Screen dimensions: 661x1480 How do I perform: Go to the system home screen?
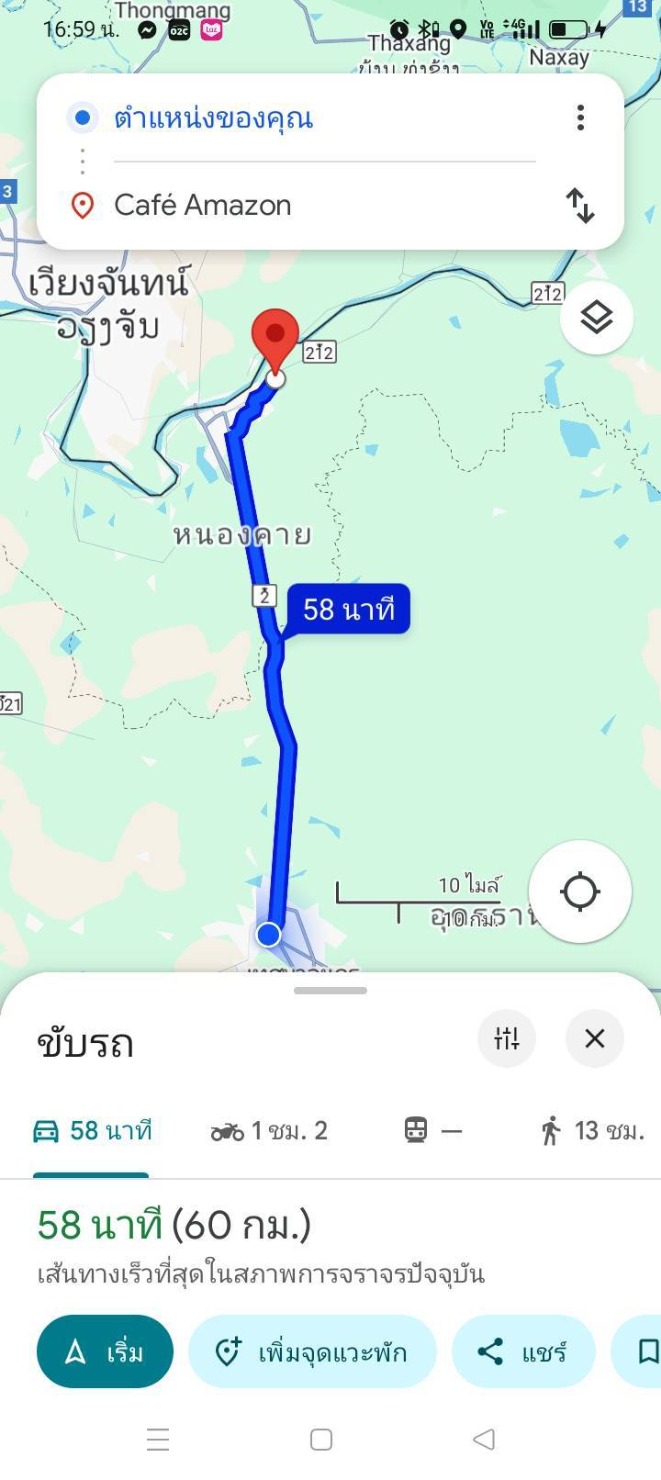coord(321,1439)
